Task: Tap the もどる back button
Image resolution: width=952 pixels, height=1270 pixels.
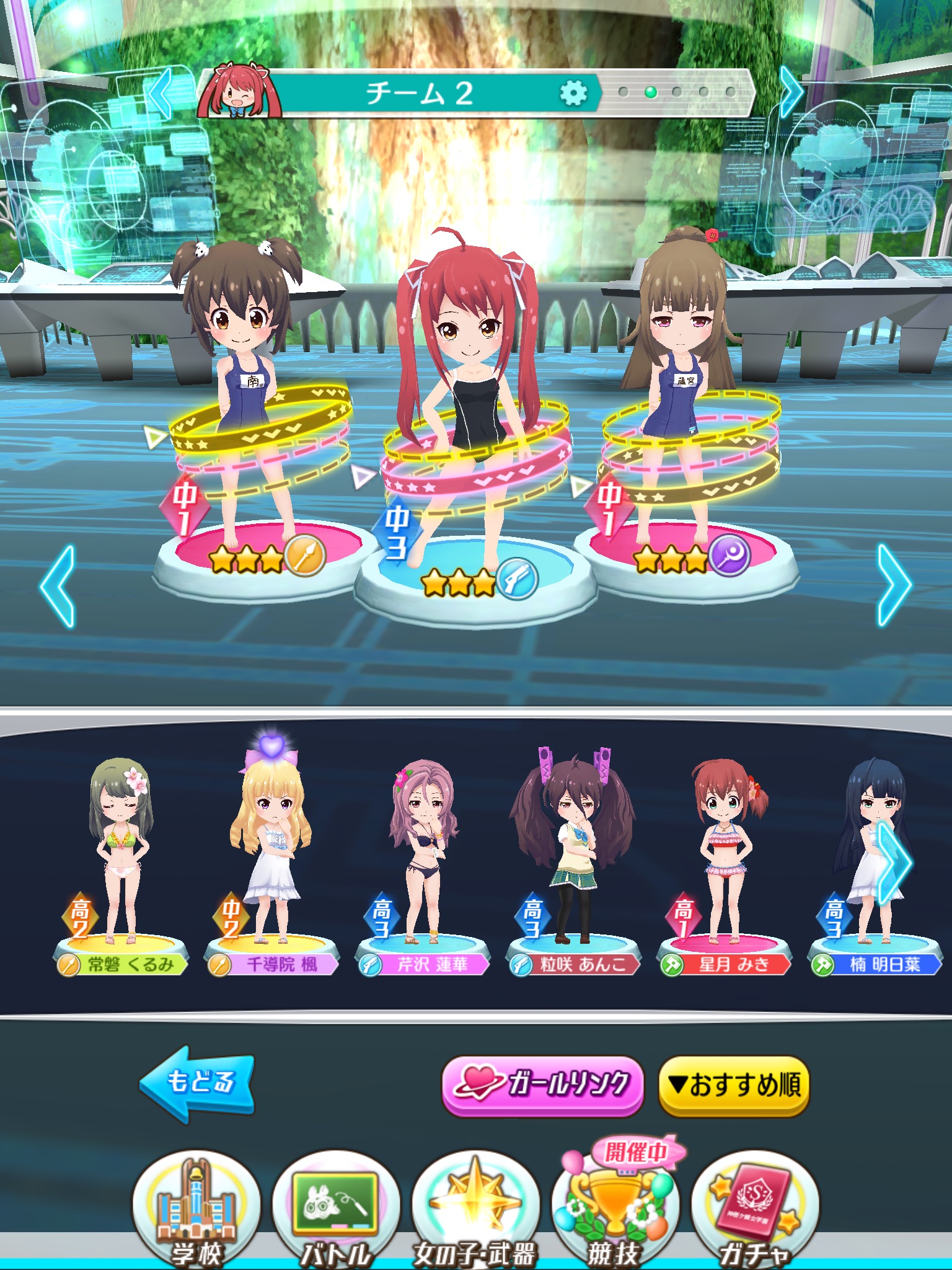Action: [x=197, y=1084]
